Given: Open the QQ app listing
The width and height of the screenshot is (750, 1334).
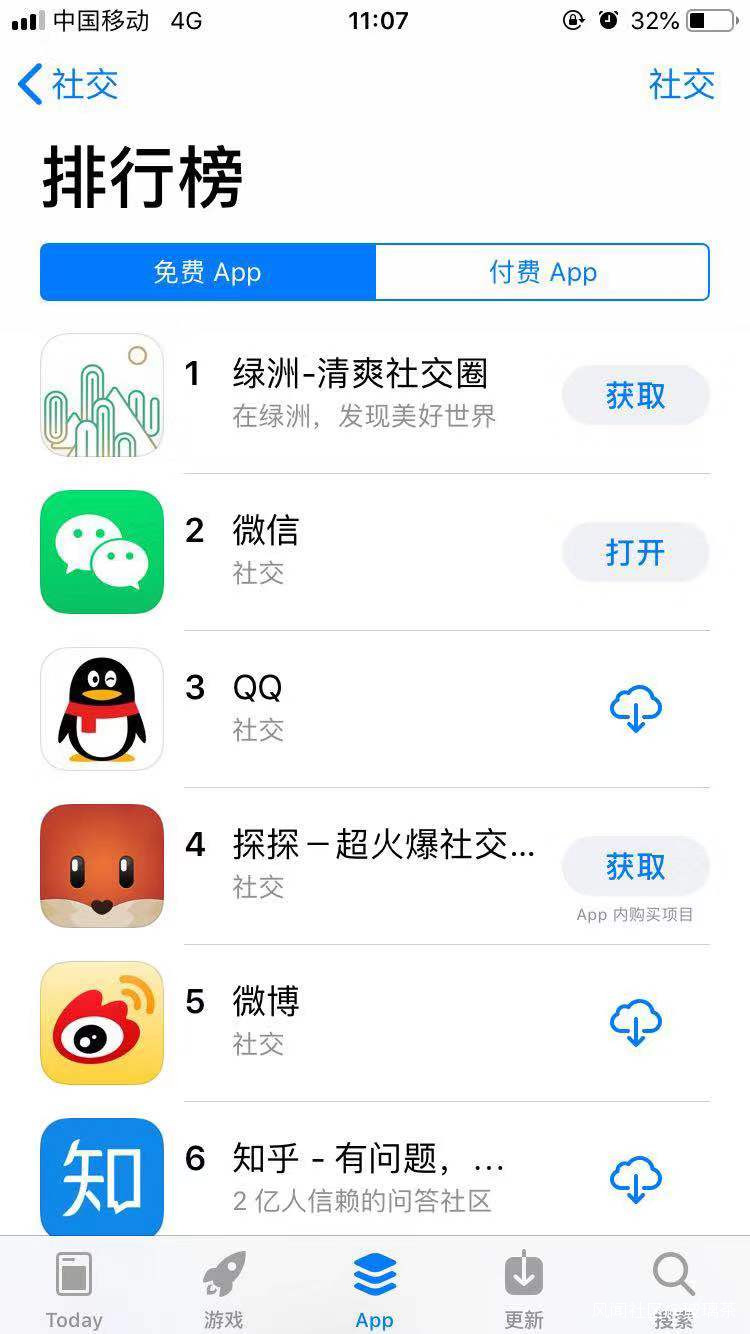Looking at the screenshot, I should 258,688.
